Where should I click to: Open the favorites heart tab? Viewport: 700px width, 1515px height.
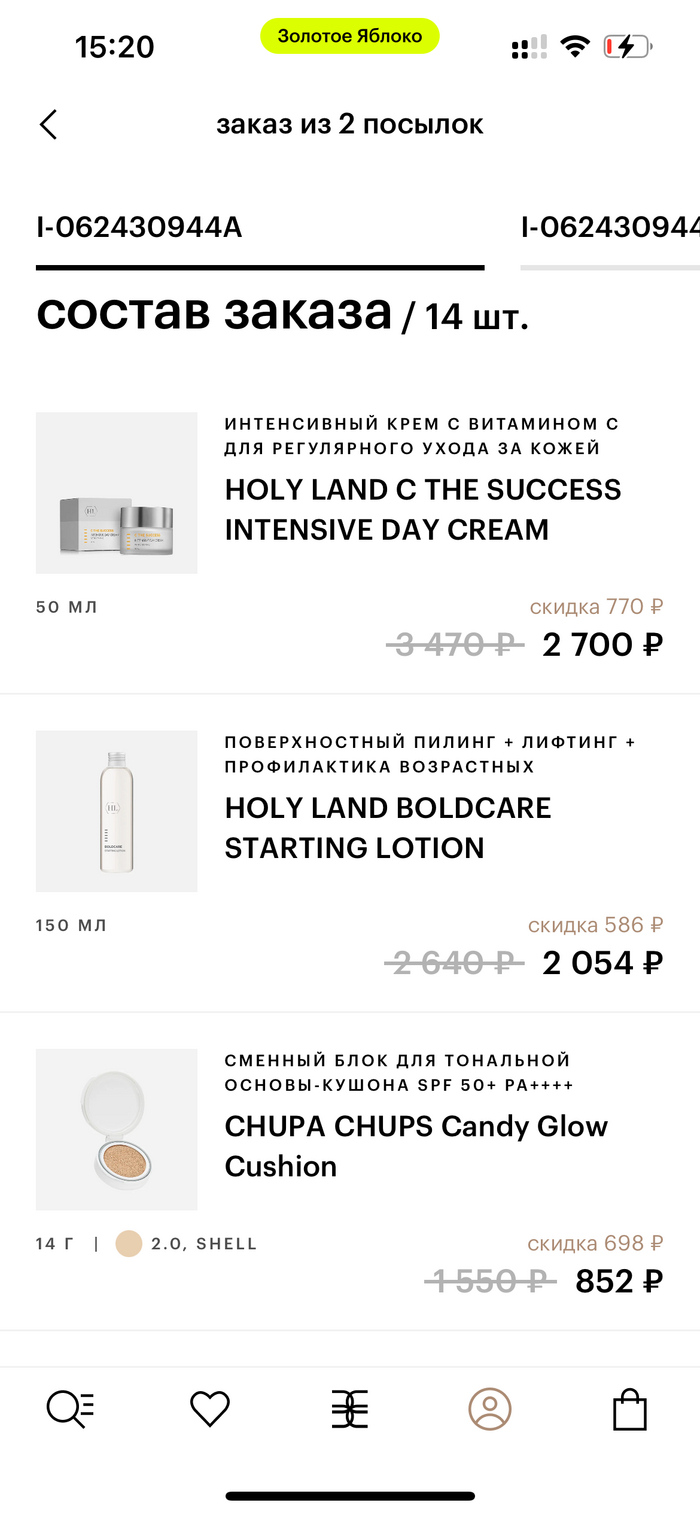point(210,1409)
